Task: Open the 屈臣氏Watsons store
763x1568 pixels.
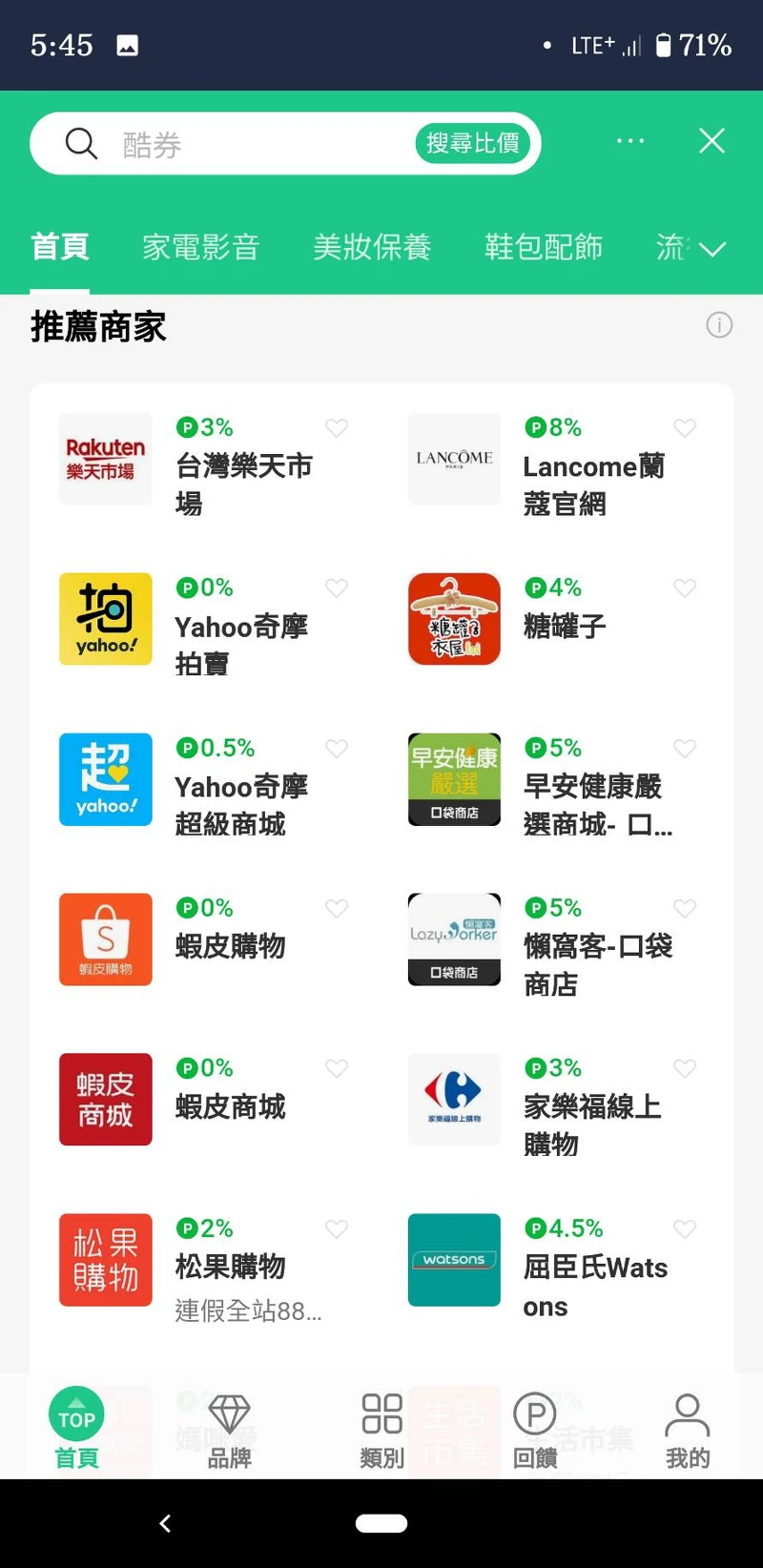Action: pyautogui.click(x=551, y=1267)
